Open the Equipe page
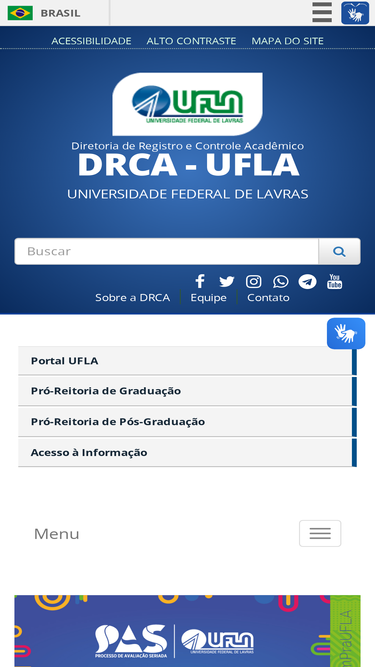Viewport: 375px width, 667px height. tap(208, 297)
